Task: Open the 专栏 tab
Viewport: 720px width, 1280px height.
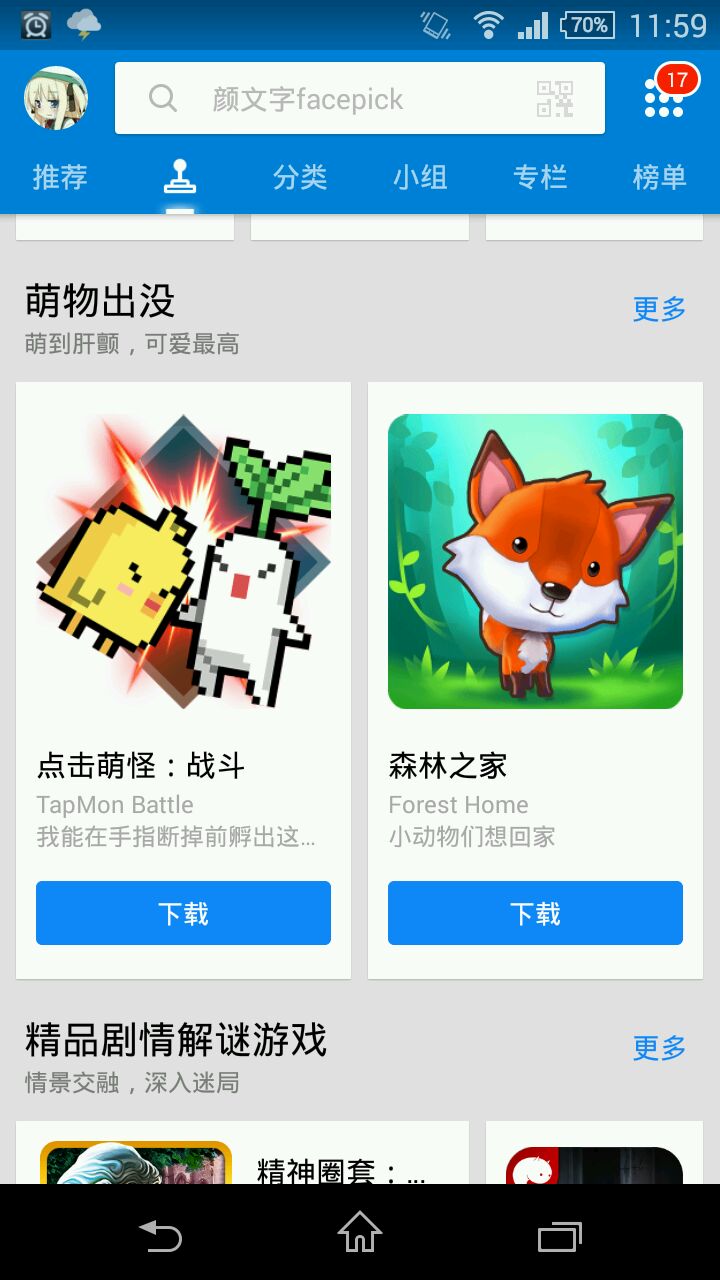Action: [x=540, y=178]
